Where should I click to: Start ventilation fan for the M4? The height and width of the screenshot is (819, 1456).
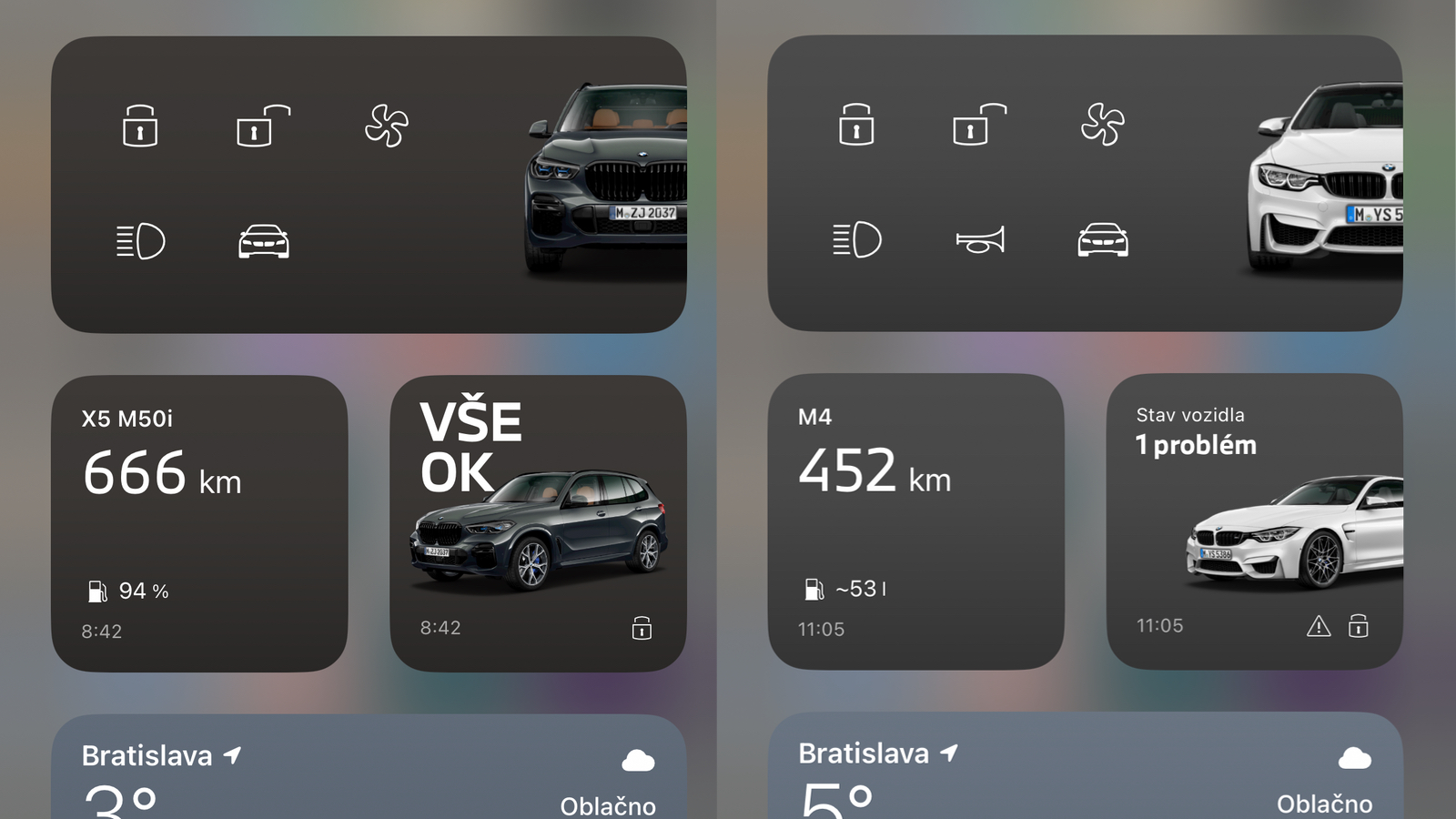(x=1103, y=125)
